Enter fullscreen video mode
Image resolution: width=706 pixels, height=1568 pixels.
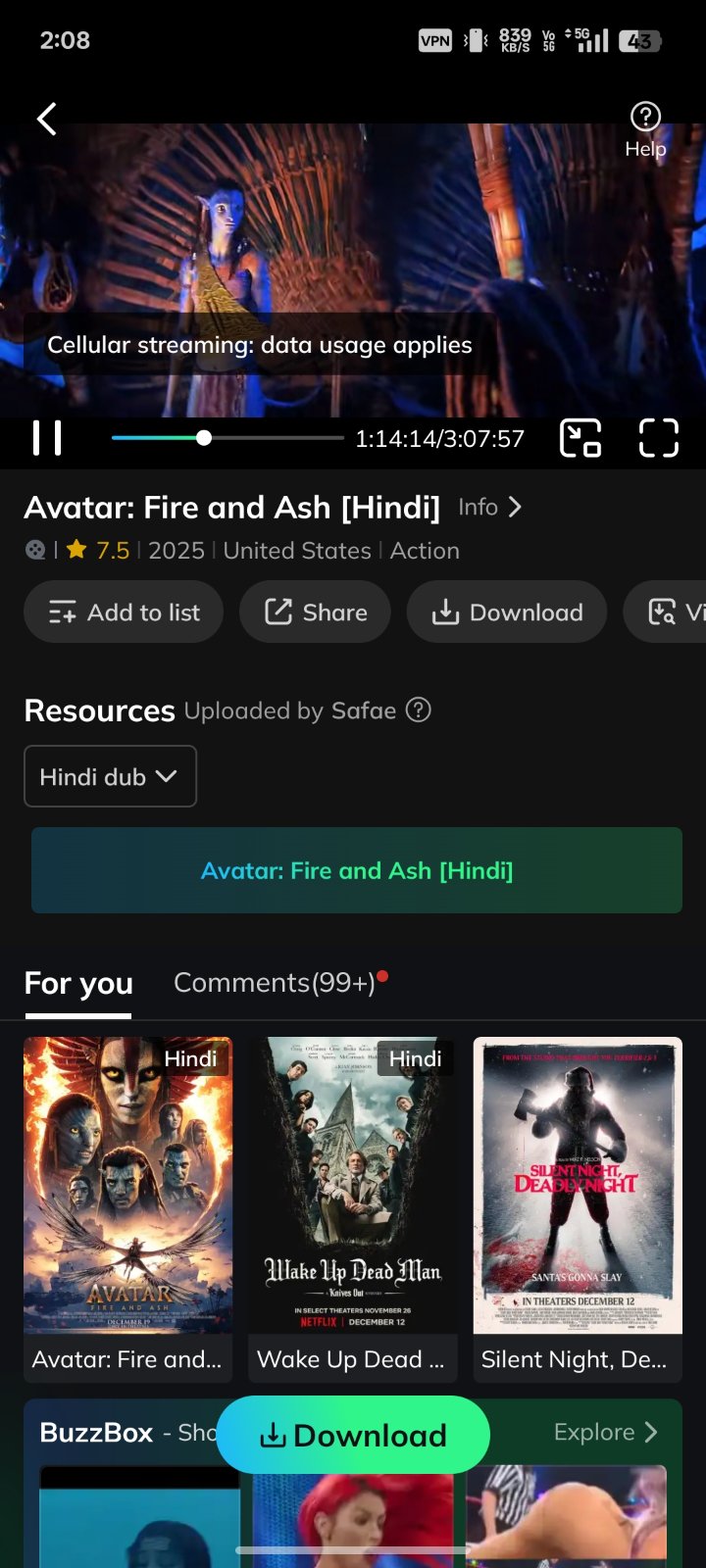pyautogui.click(x=658, y=438)
